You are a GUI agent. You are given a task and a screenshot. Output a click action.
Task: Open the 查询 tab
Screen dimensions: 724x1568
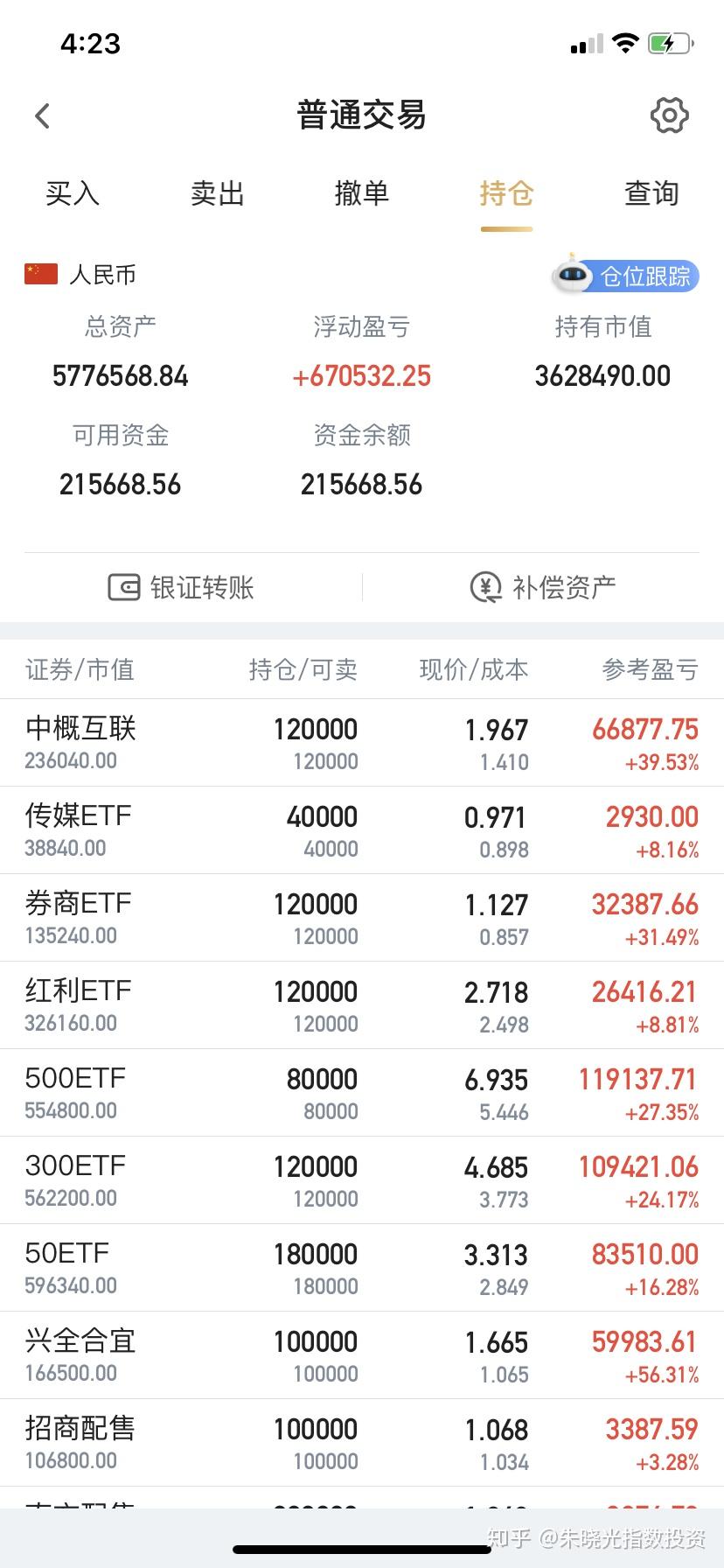(651, 194)
